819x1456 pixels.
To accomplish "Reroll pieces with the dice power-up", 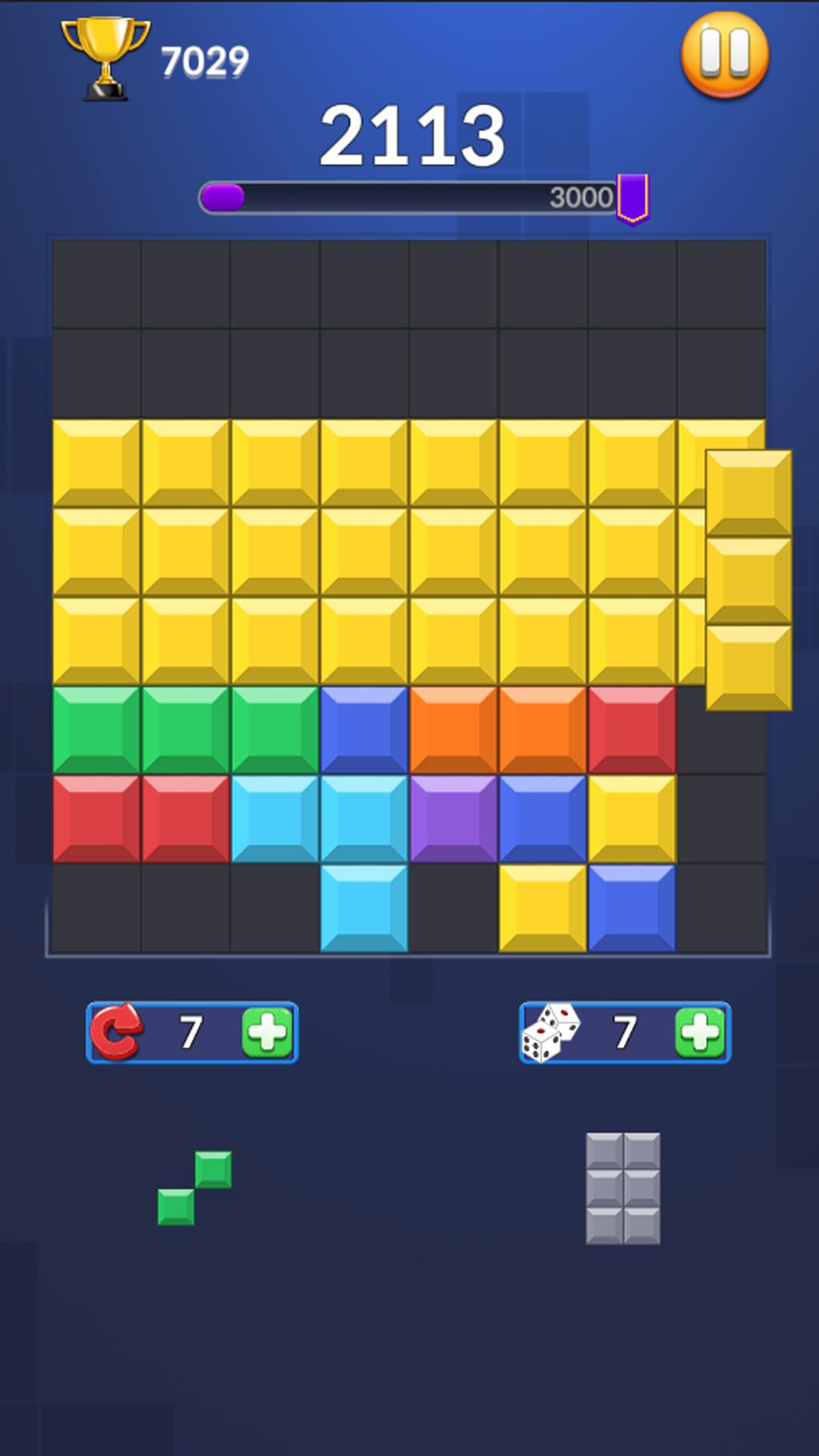I will point(551,1032).
